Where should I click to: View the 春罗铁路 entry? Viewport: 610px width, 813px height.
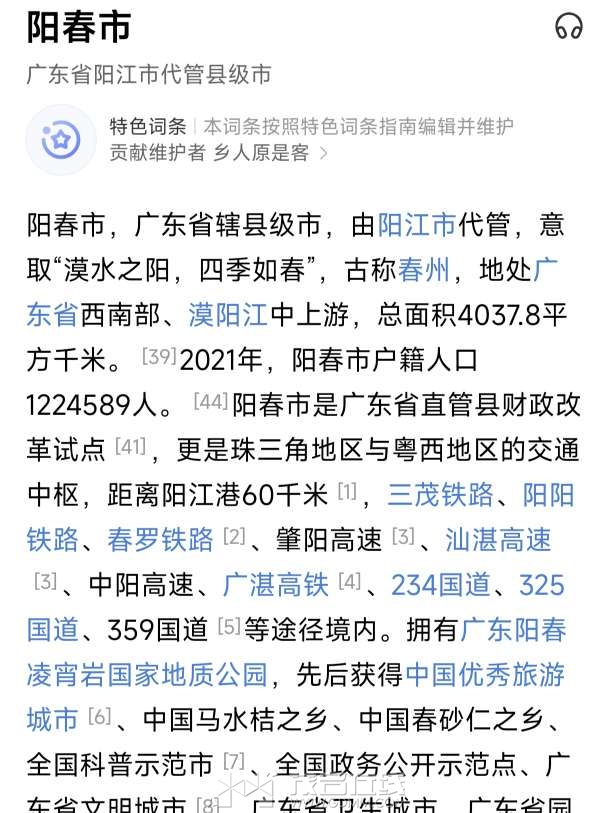click(161, 540)
